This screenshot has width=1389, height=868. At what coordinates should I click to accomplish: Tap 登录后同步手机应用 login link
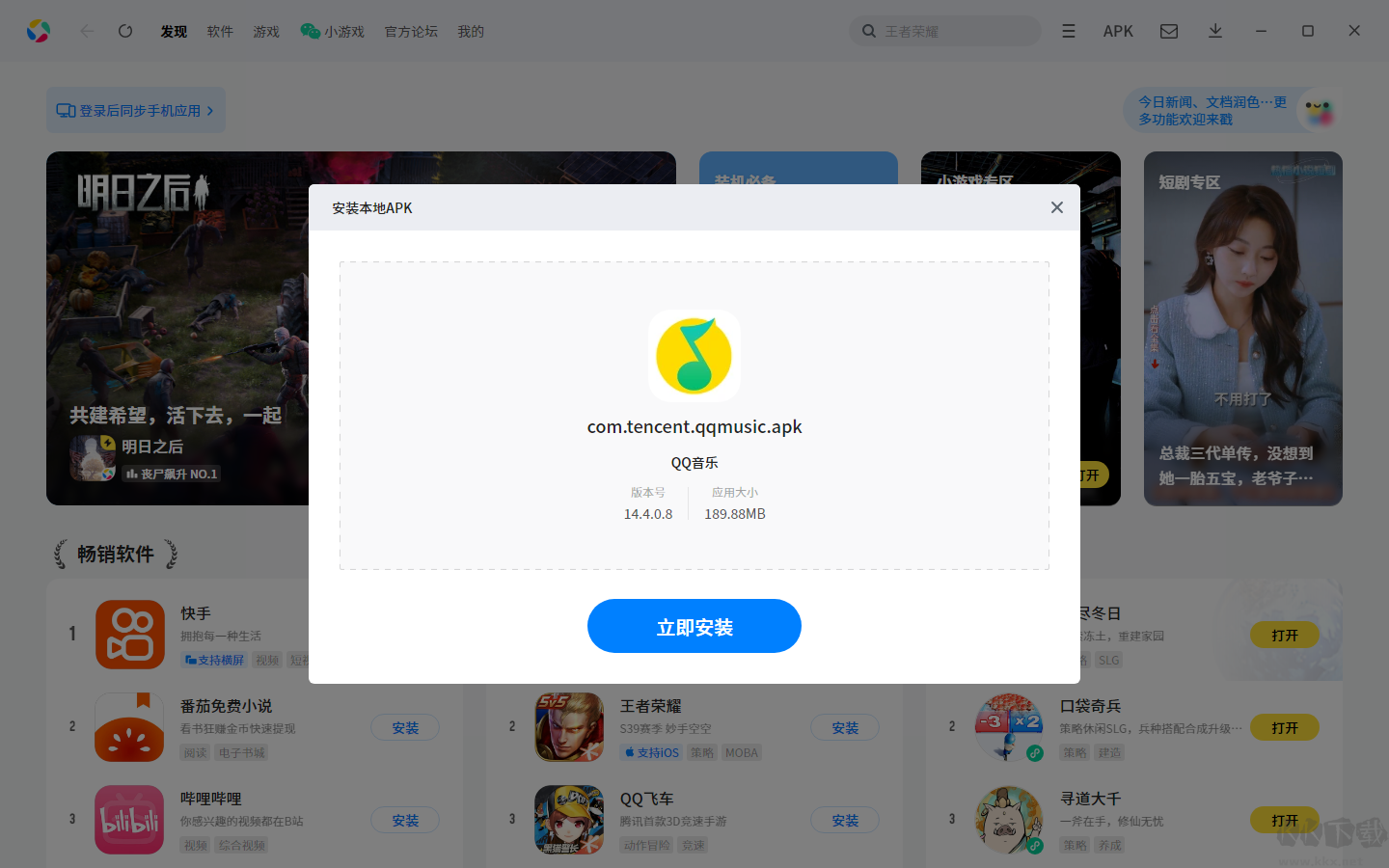click(135, 111)
